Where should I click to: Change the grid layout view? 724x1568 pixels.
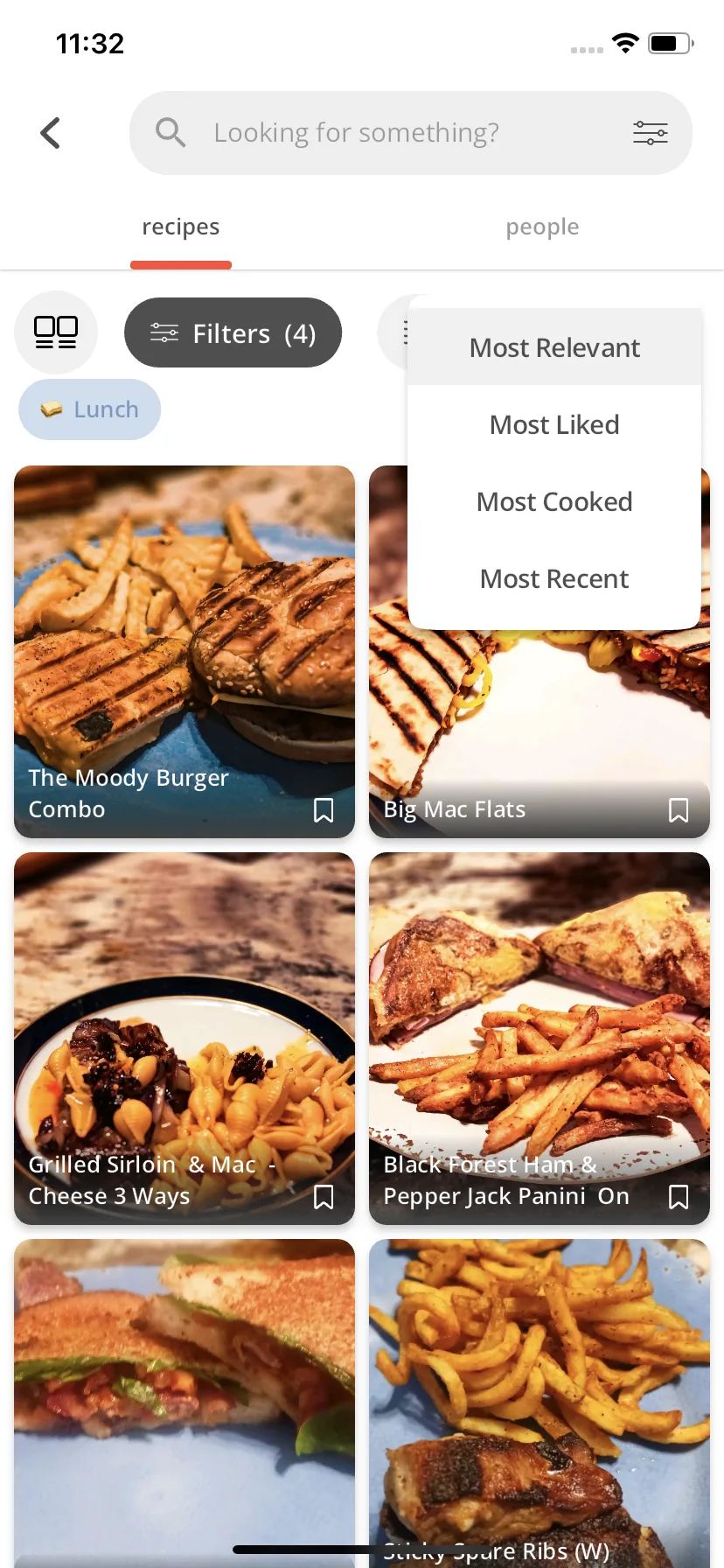56,332
